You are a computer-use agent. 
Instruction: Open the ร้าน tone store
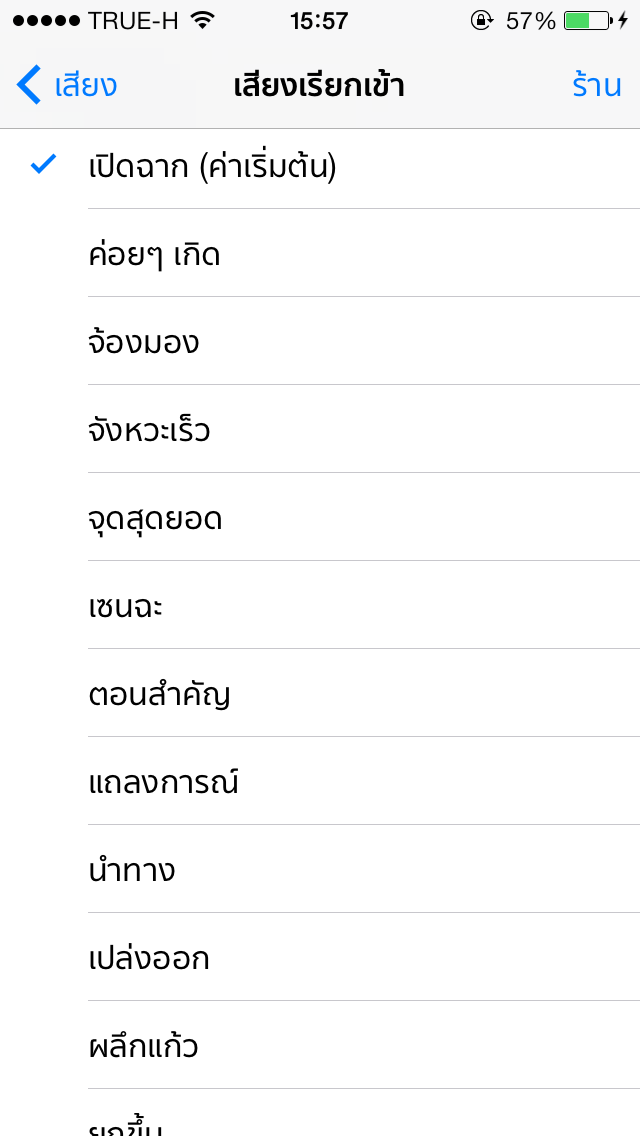(x=597, y=85)
